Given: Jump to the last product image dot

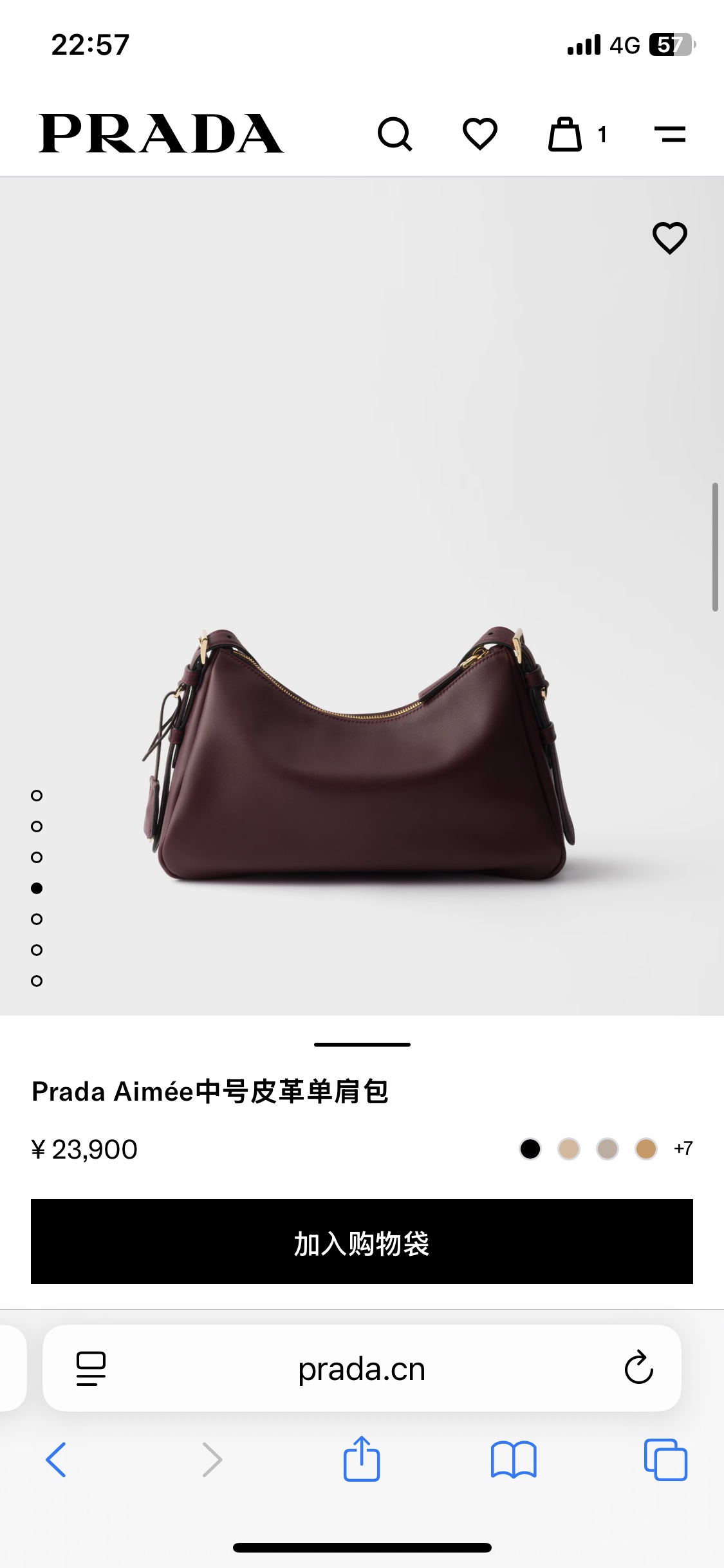Looking at the screenshot, I should click(37, 981).
